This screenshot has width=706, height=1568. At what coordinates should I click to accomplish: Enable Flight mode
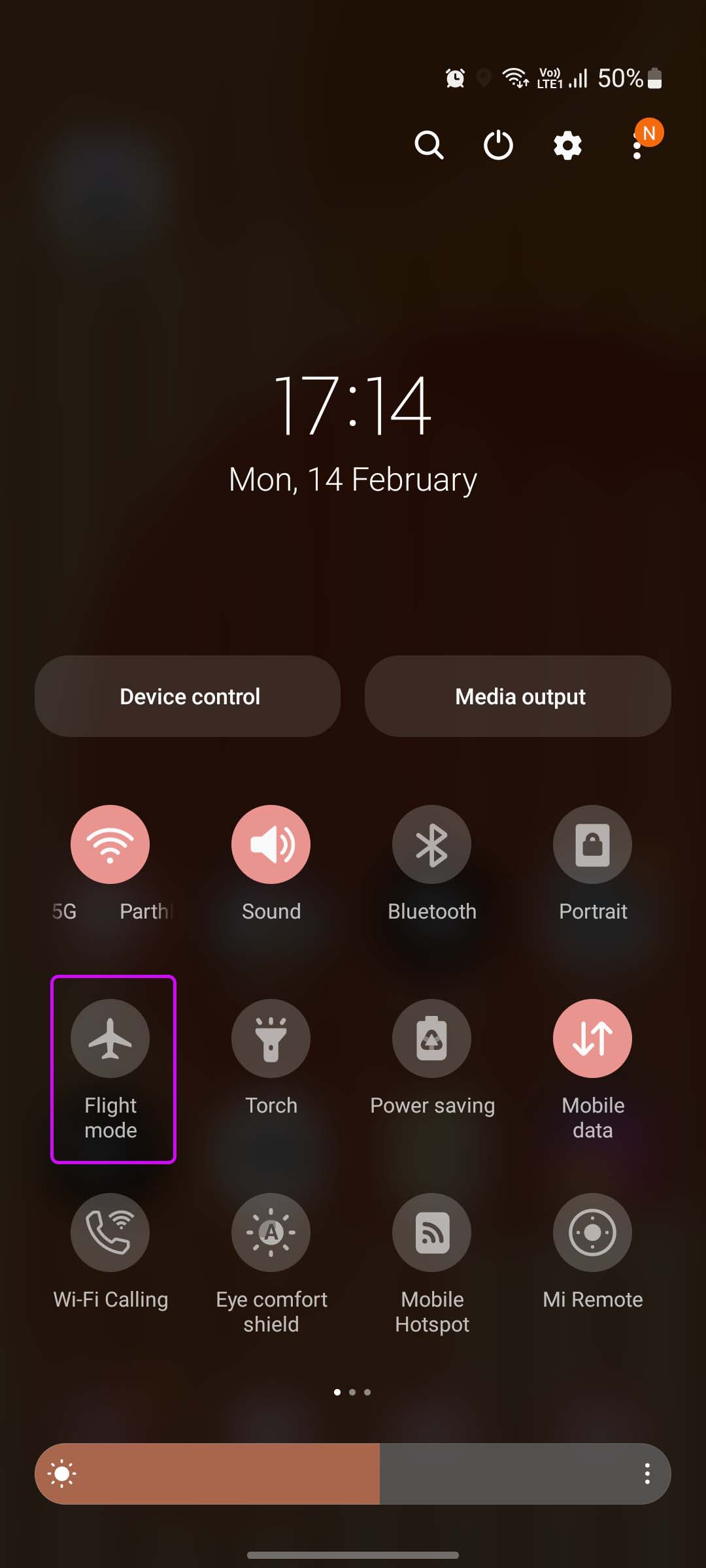[110, 1038]
